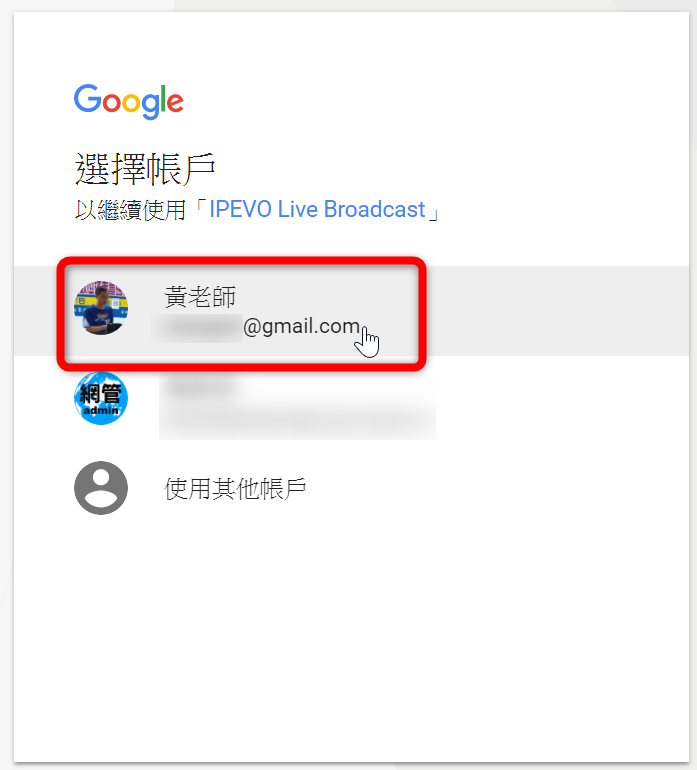Screen dimensions: 697x770
Task: Open the IPEVO Live Broadcast link
Action: pos(317,210)
